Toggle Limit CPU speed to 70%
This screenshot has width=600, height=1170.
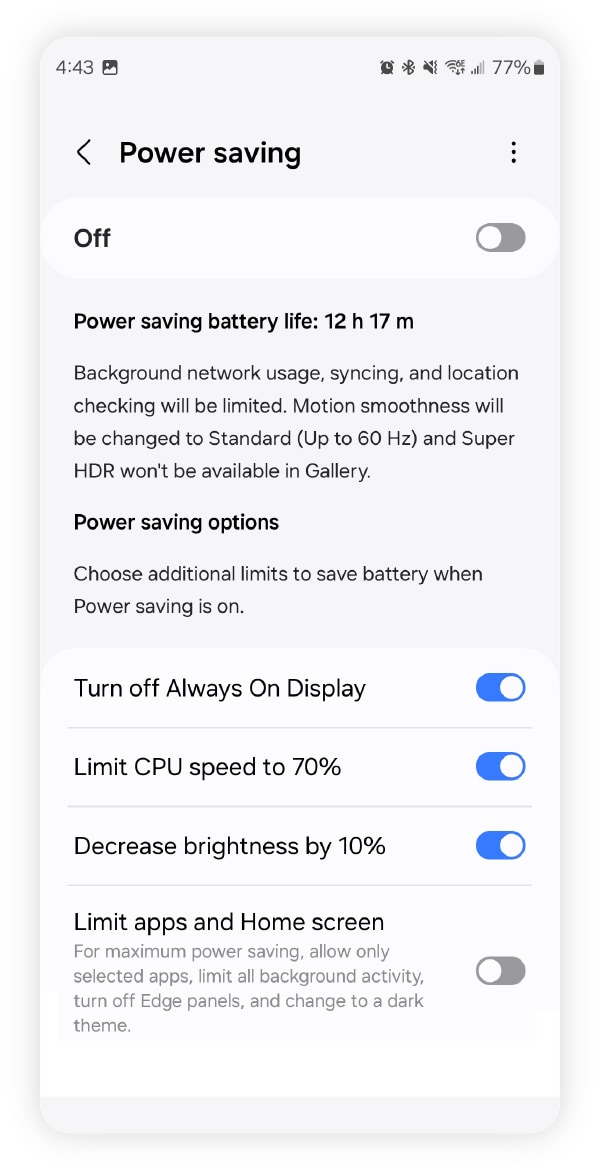pos(500,767)
